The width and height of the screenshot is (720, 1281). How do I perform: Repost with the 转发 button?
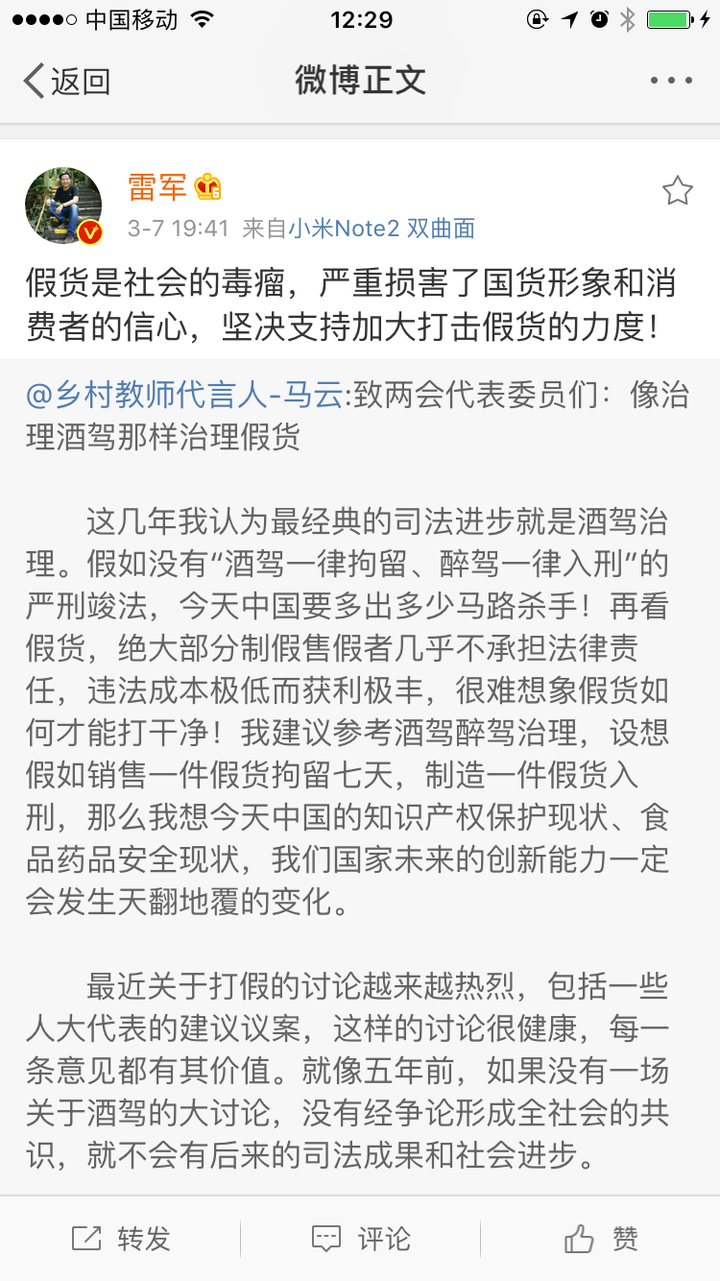[121, 1239]
